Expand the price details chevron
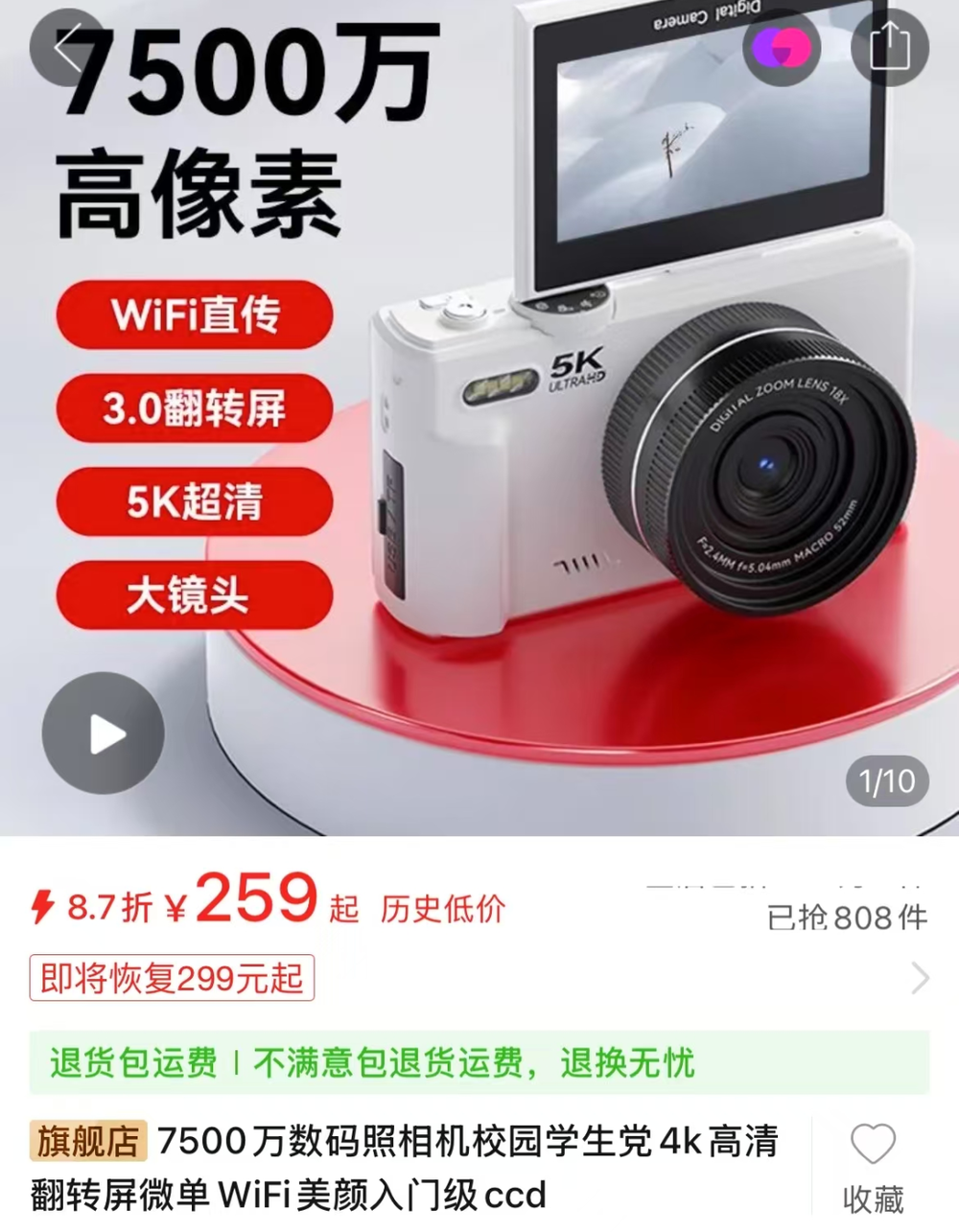The height and width of the screenshot is (1232, 959). click(920, 979)
